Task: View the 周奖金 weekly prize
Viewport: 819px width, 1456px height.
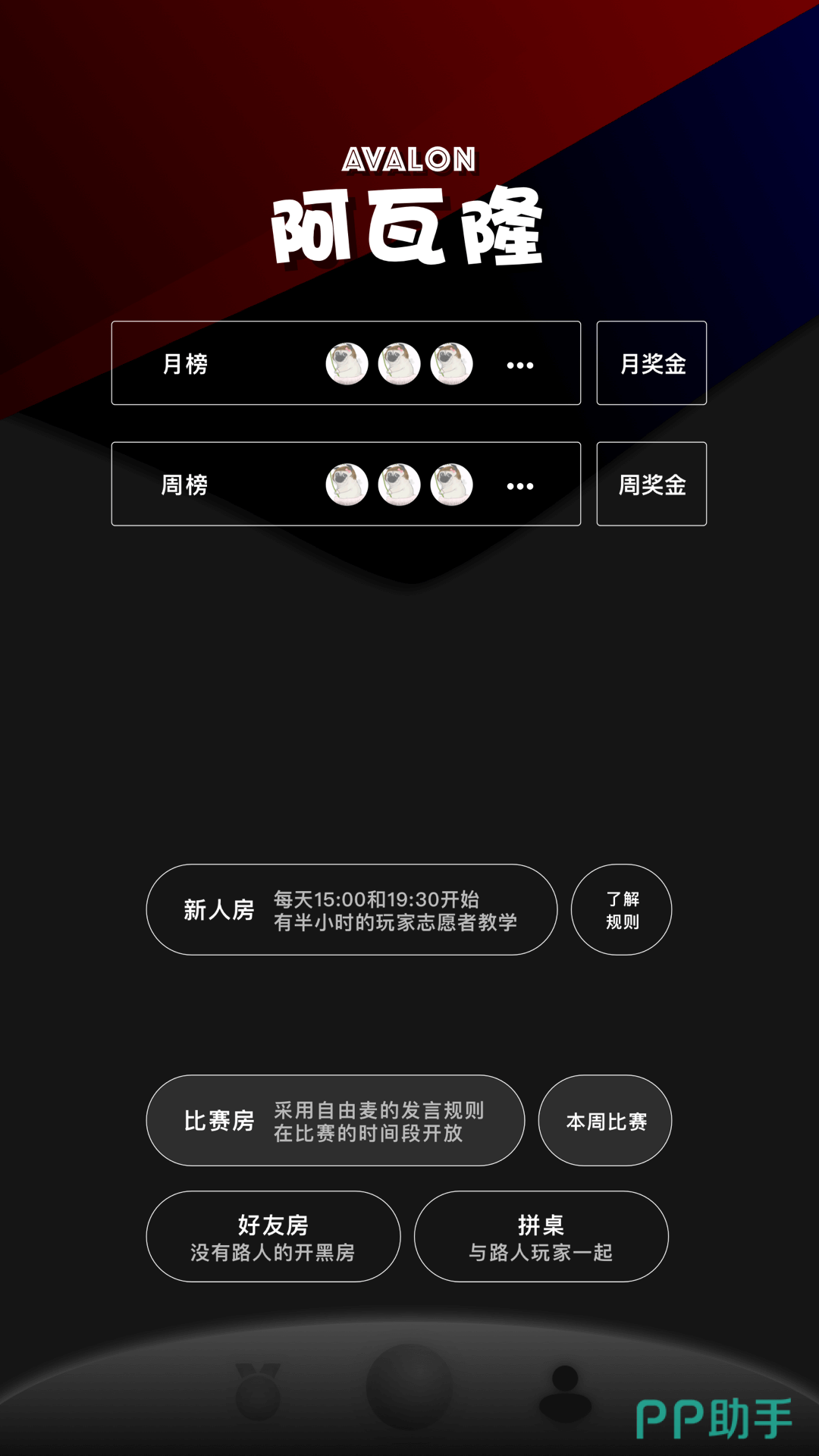Action: coord(651,484)
